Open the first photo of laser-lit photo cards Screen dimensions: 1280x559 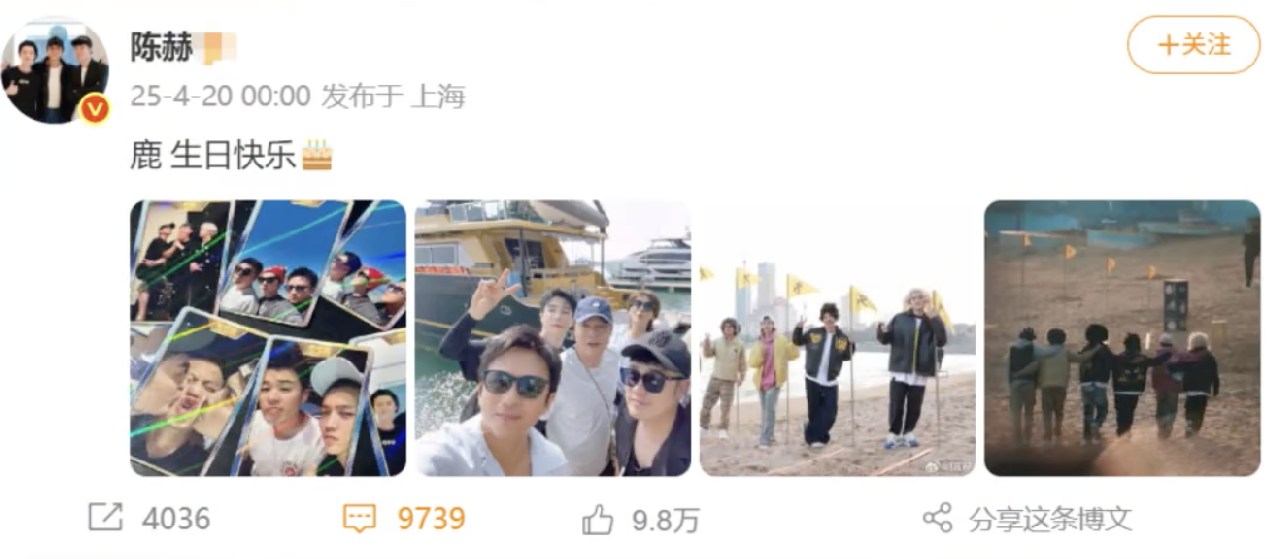tap(268, 338)
